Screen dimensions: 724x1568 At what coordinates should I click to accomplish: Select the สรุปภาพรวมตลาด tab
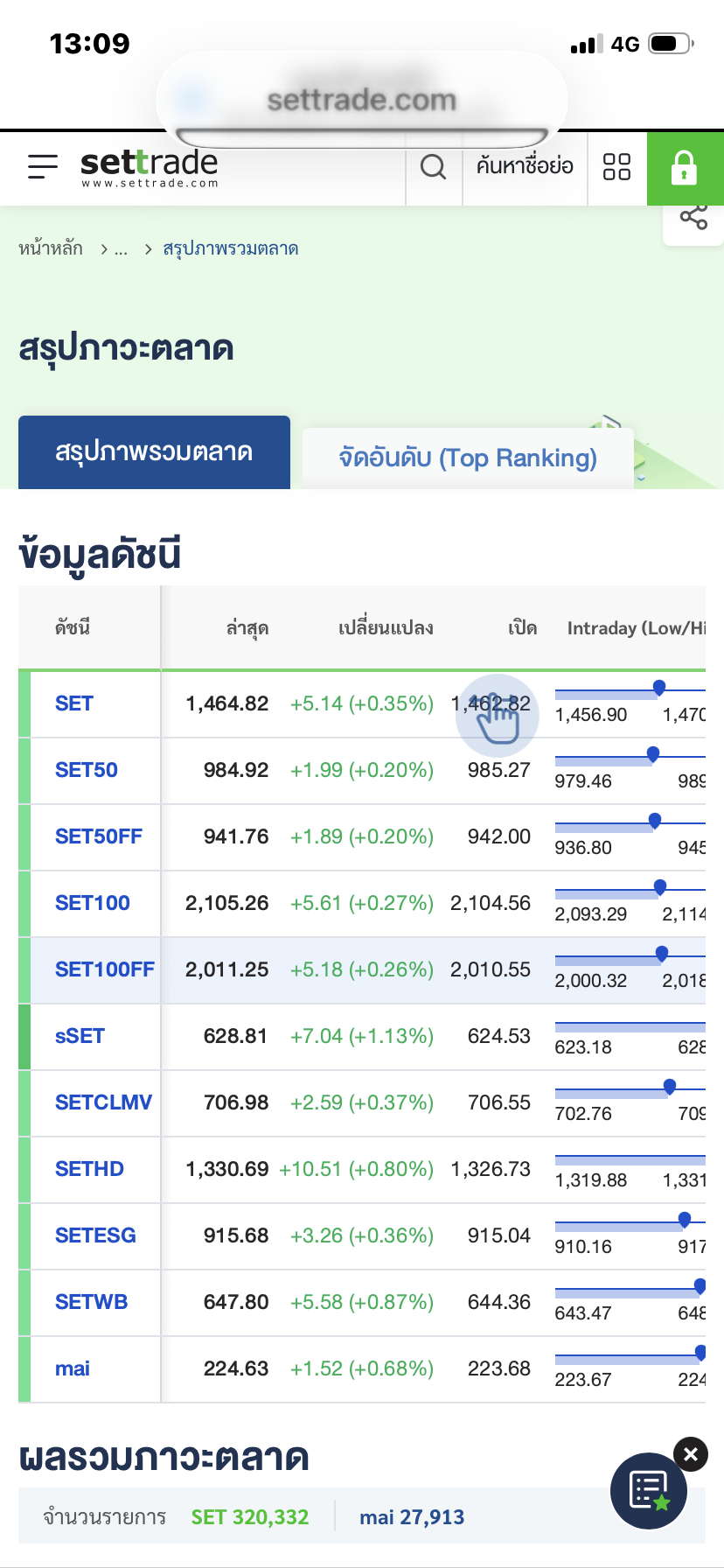tap(154, 452)
